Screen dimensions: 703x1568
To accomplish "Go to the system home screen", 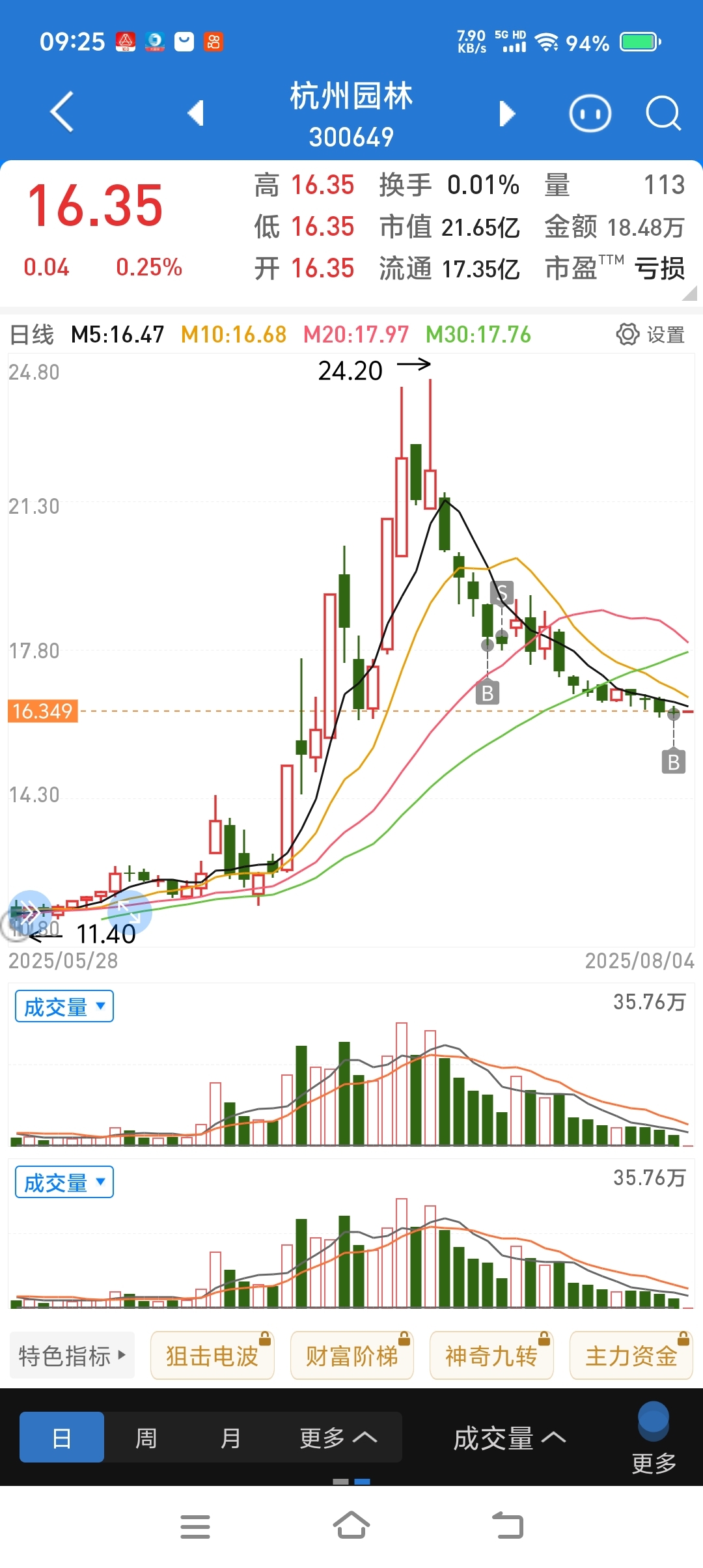I will coord(351,1526).
